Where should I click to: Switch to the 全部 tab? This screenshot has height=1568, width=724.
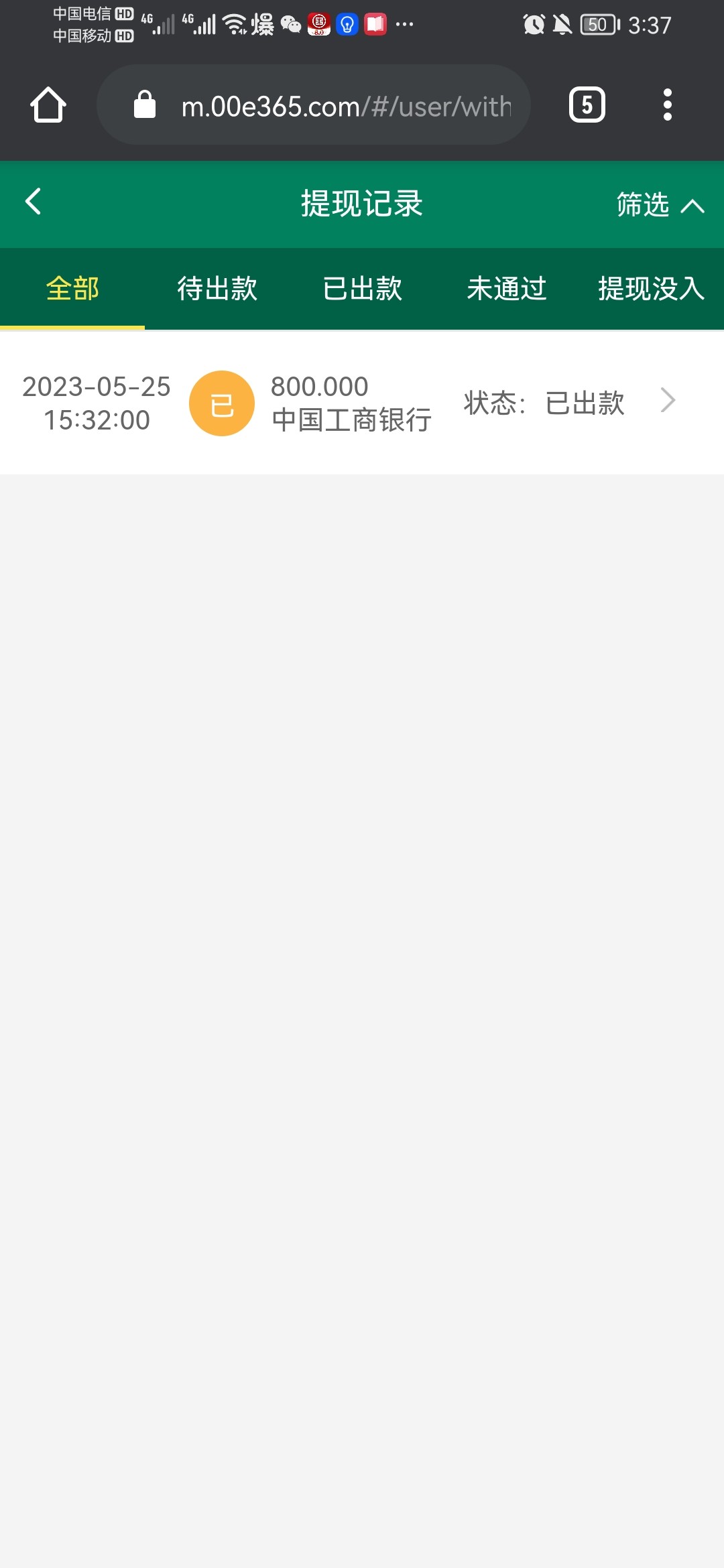click(x=72, y=289)
